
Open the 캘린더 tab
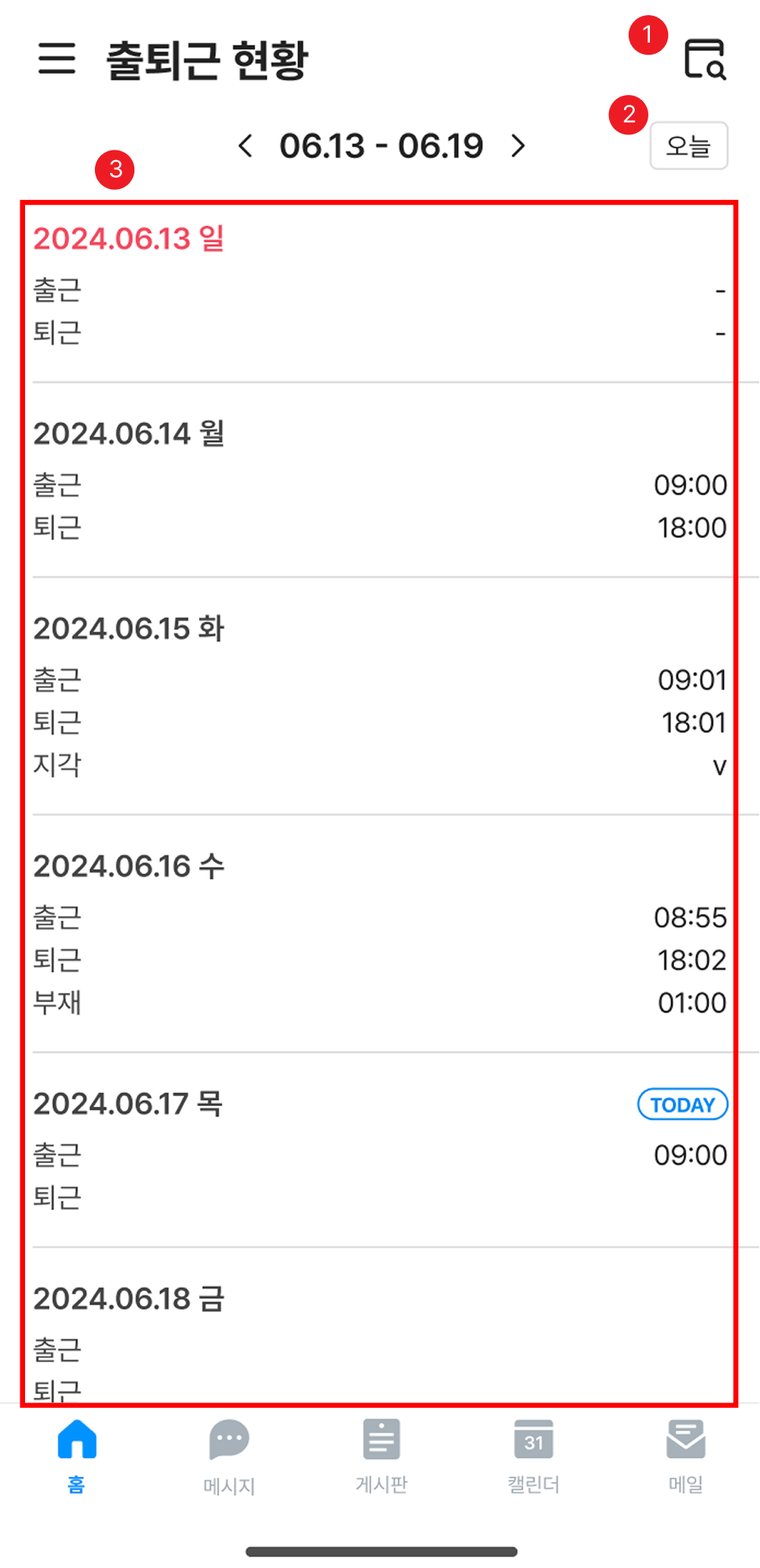click(533, 1455)
